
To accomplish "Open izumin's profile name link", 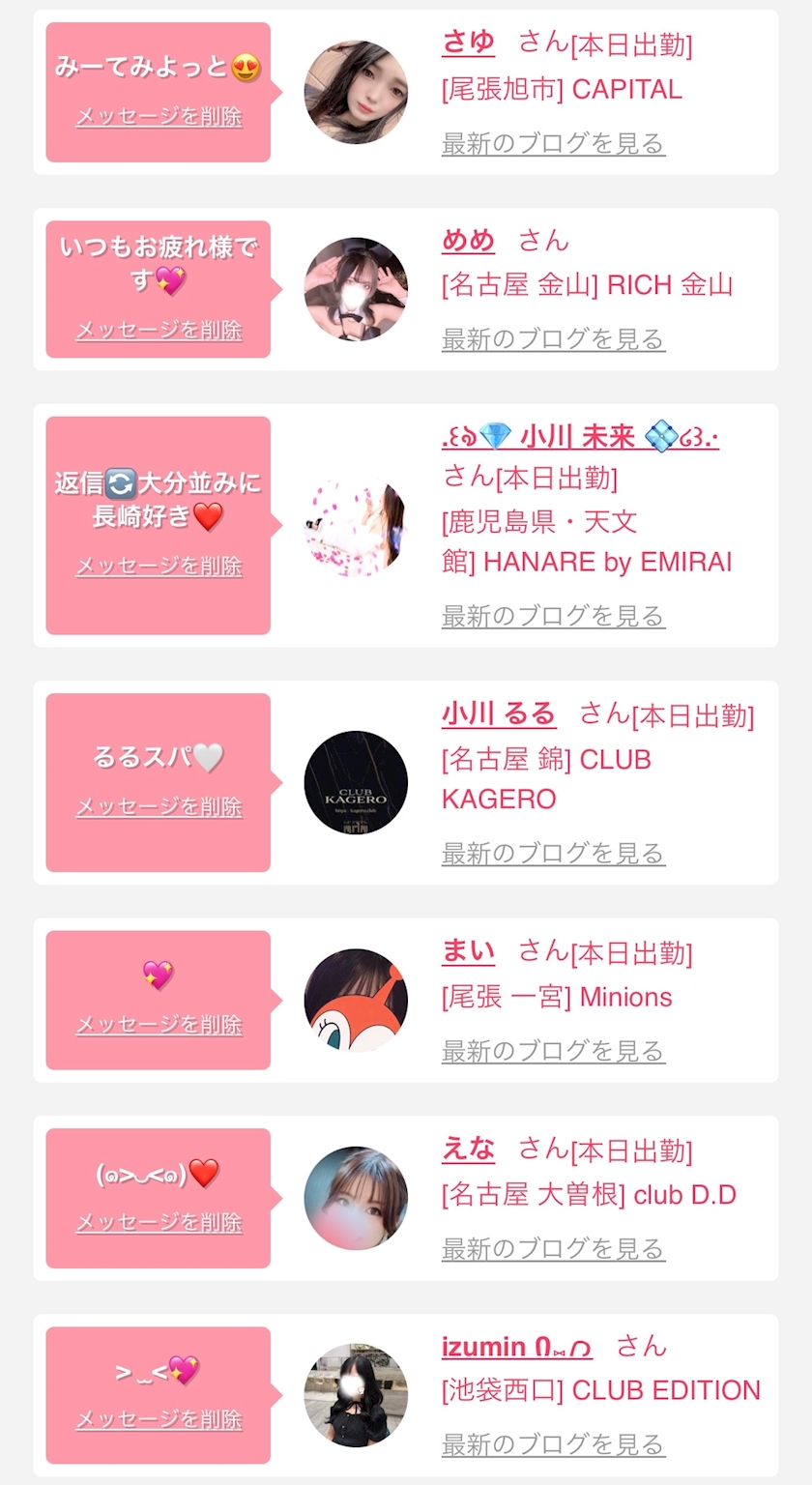I will (x=517, y=1346).
